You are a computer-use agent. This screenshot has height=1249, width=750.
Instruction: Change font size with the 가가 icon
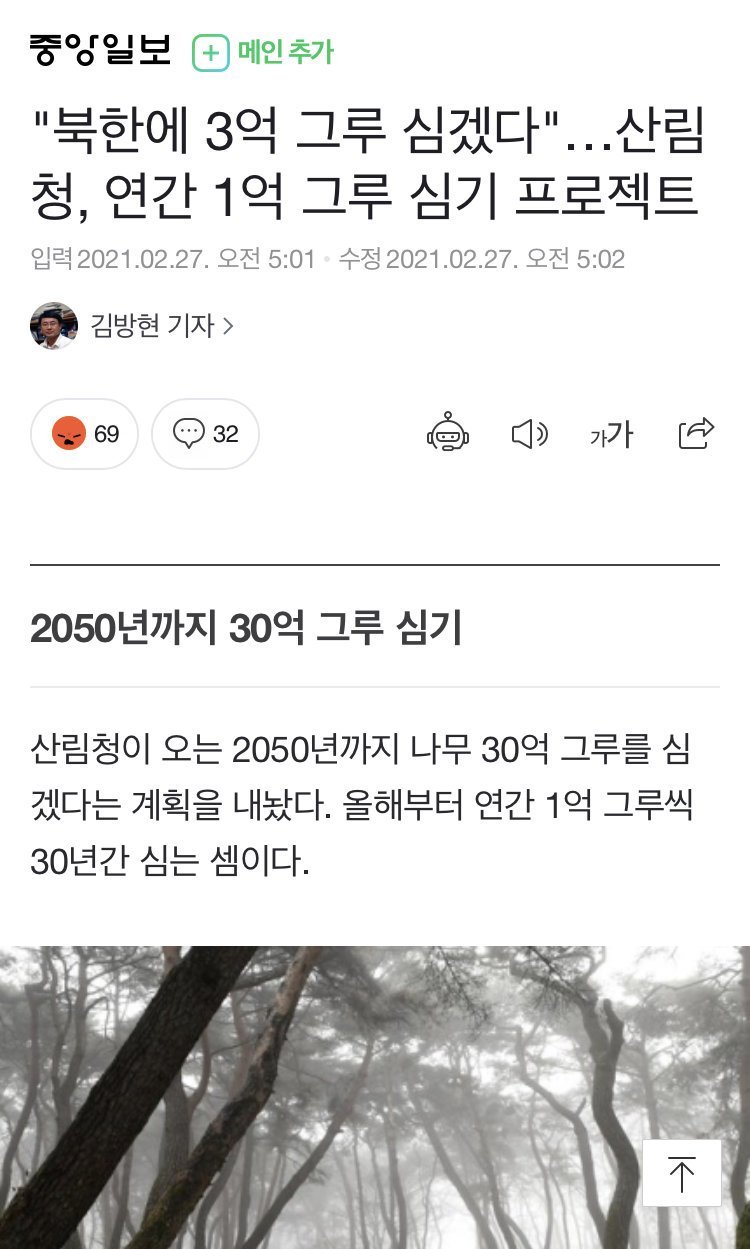[611, 434]
